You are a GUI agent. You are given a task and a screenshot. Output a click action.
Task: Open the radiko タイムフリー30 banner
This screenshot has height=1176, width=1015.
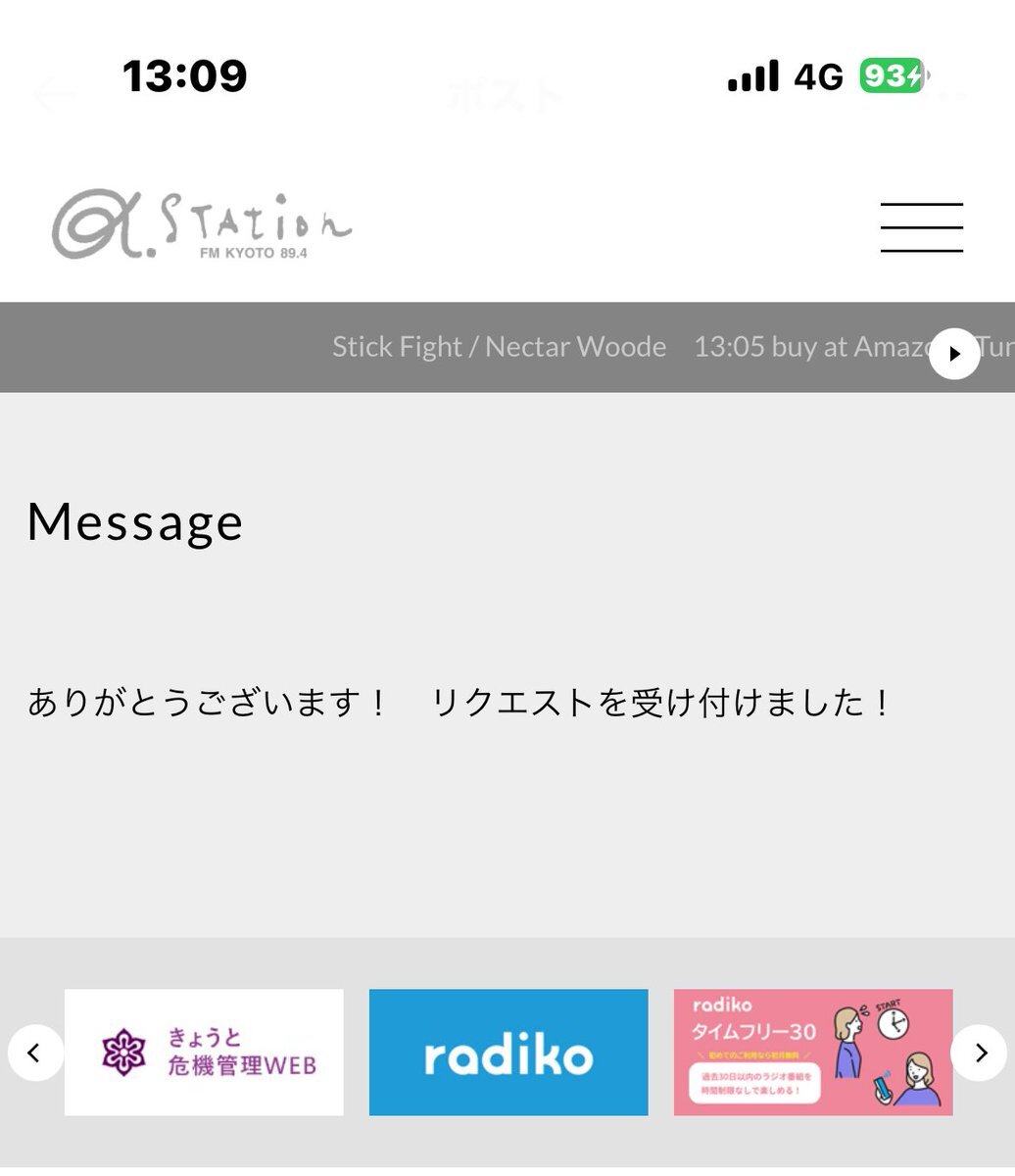[812, 1052]
